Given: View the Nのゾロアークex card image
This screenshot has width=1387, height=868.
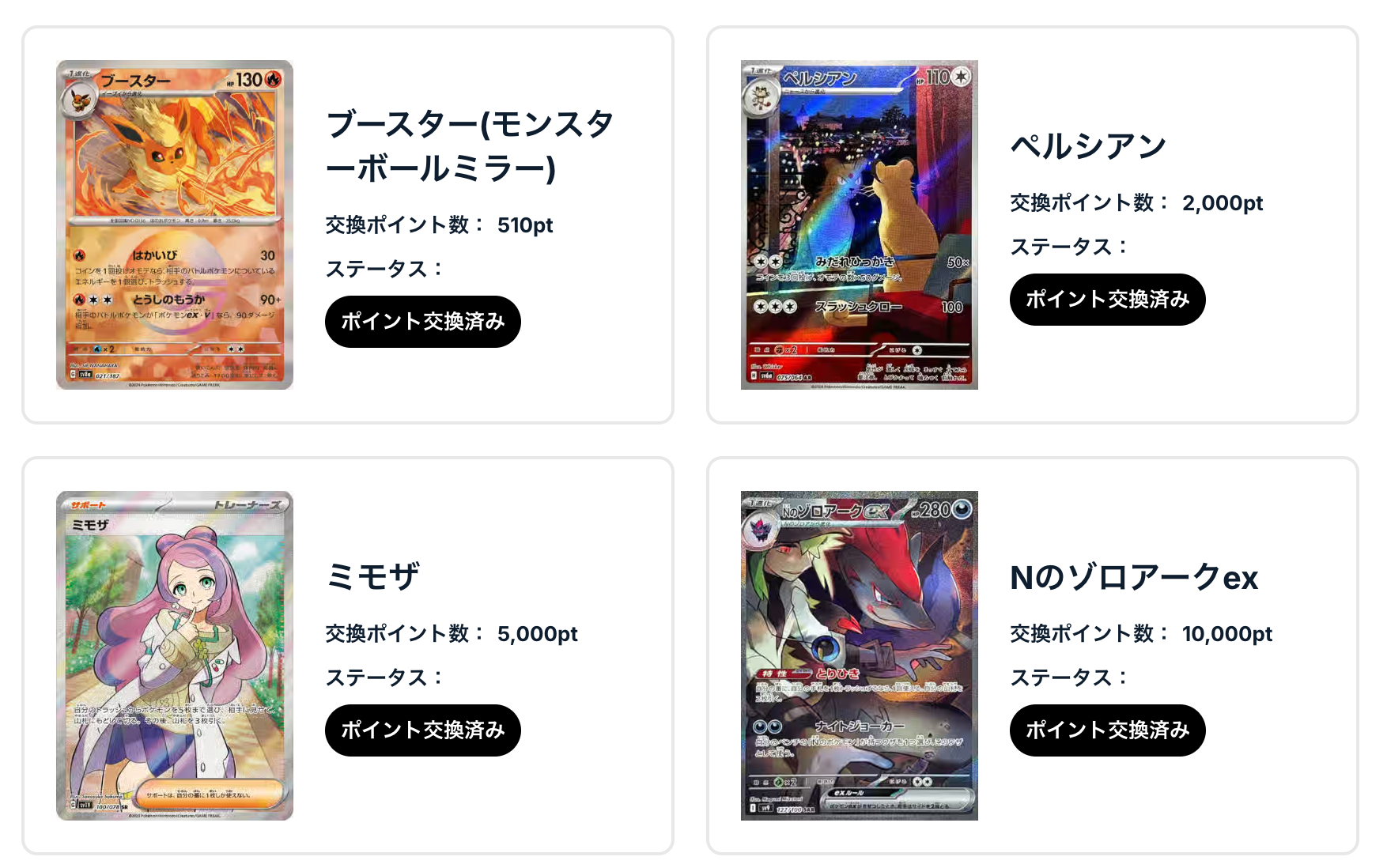Looking at the screenshot, I should (859, 655).
